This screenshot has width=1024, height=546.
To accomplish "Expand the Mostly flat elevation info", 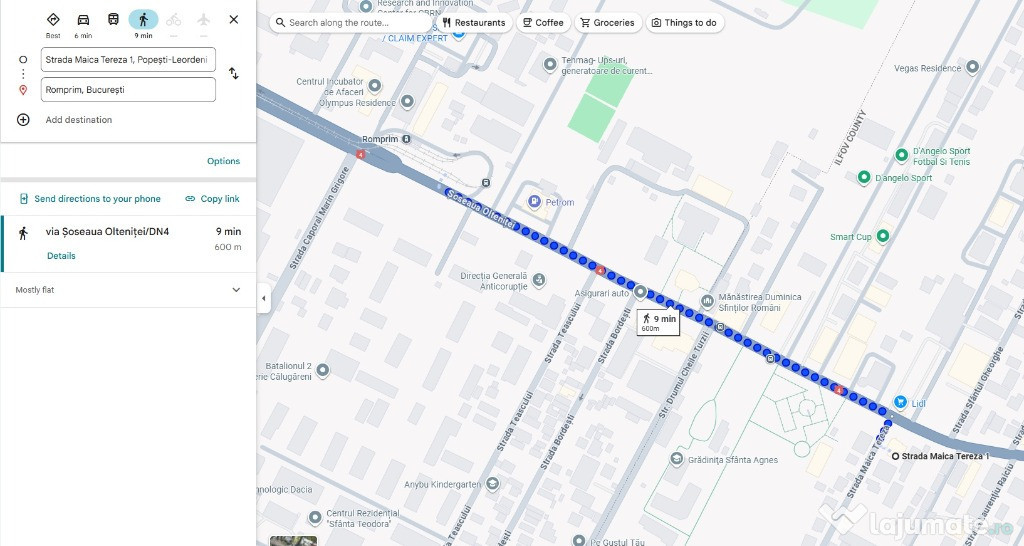I will 236,290.
